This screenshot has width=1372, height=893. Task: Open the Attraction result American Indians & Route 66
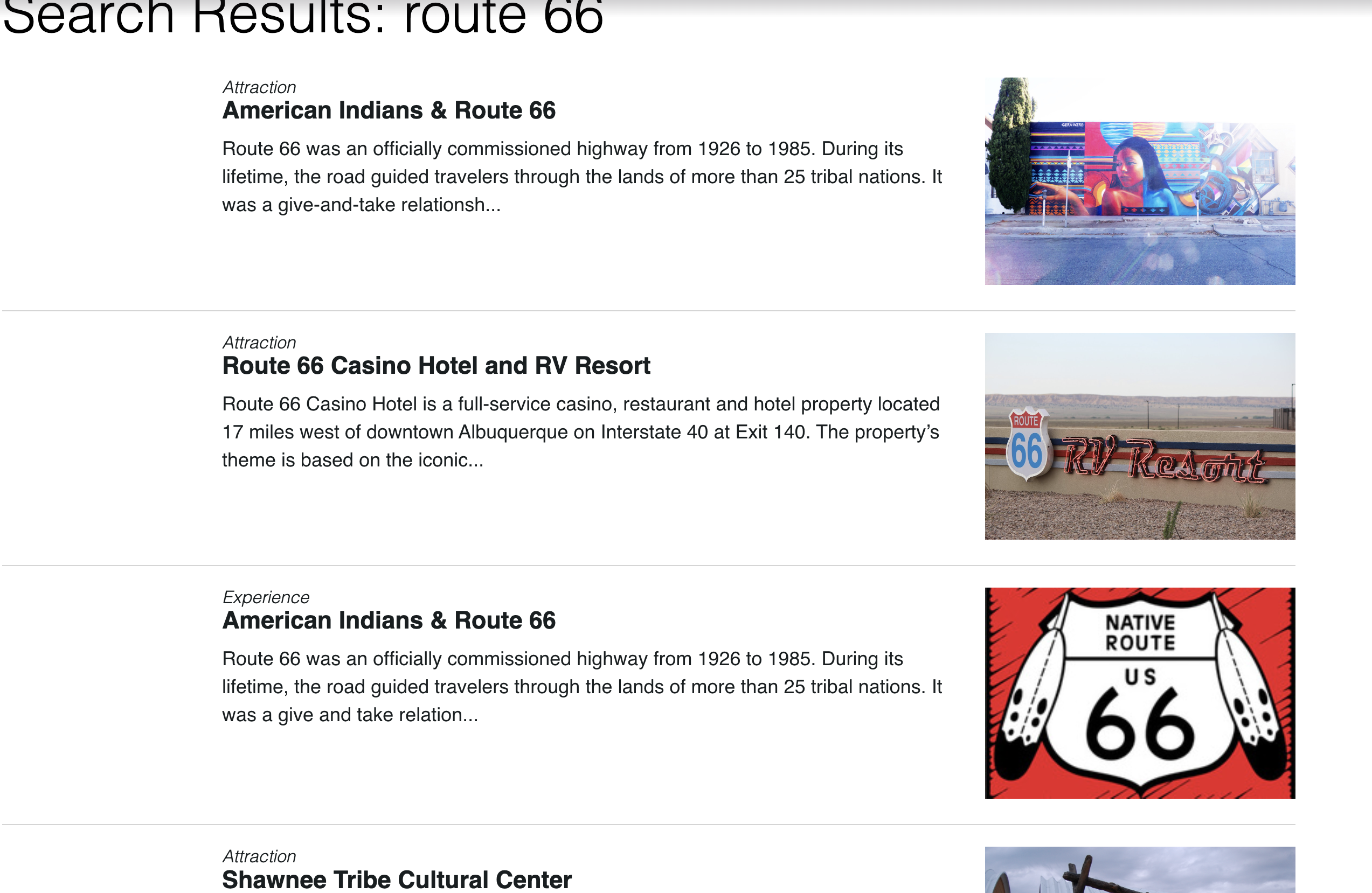click(389, 110)
